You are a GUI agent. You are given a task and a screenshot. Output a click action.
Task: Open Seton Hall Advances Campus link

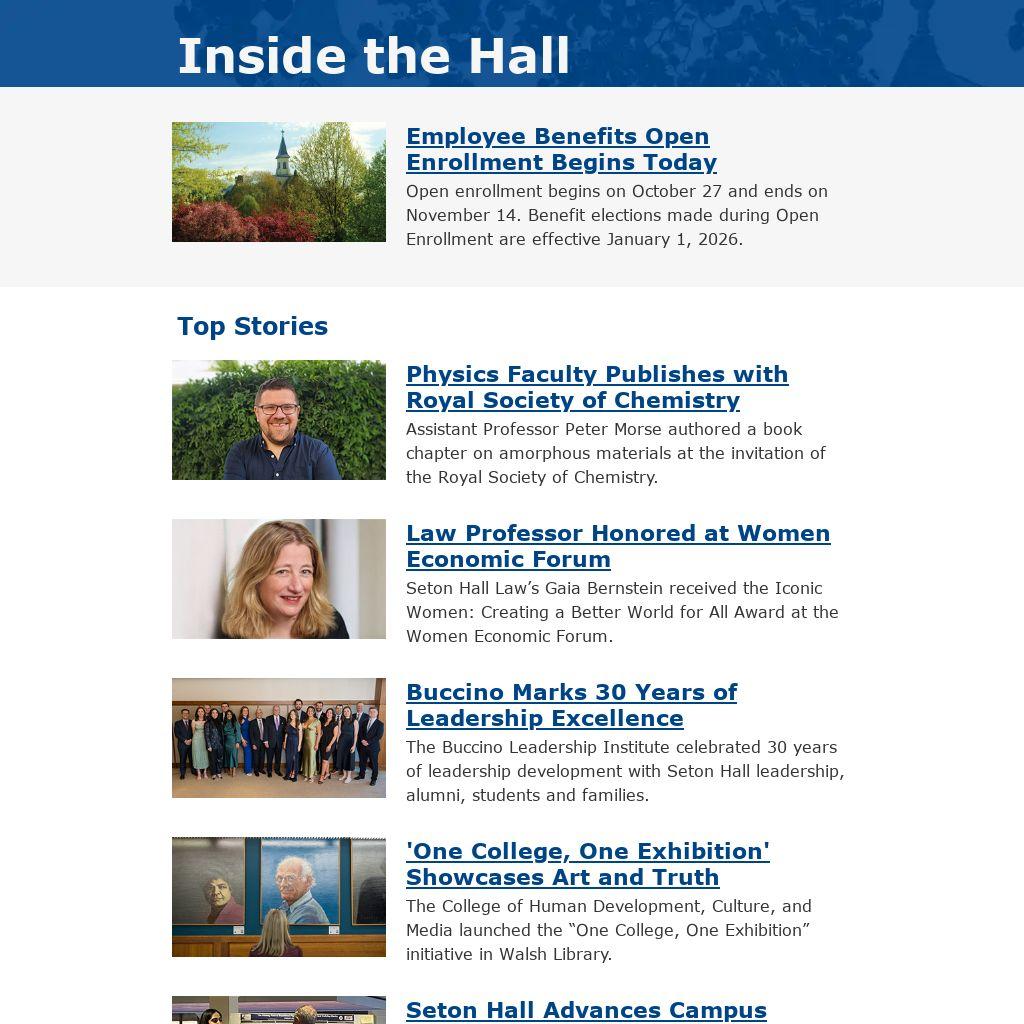(586, 1010)
